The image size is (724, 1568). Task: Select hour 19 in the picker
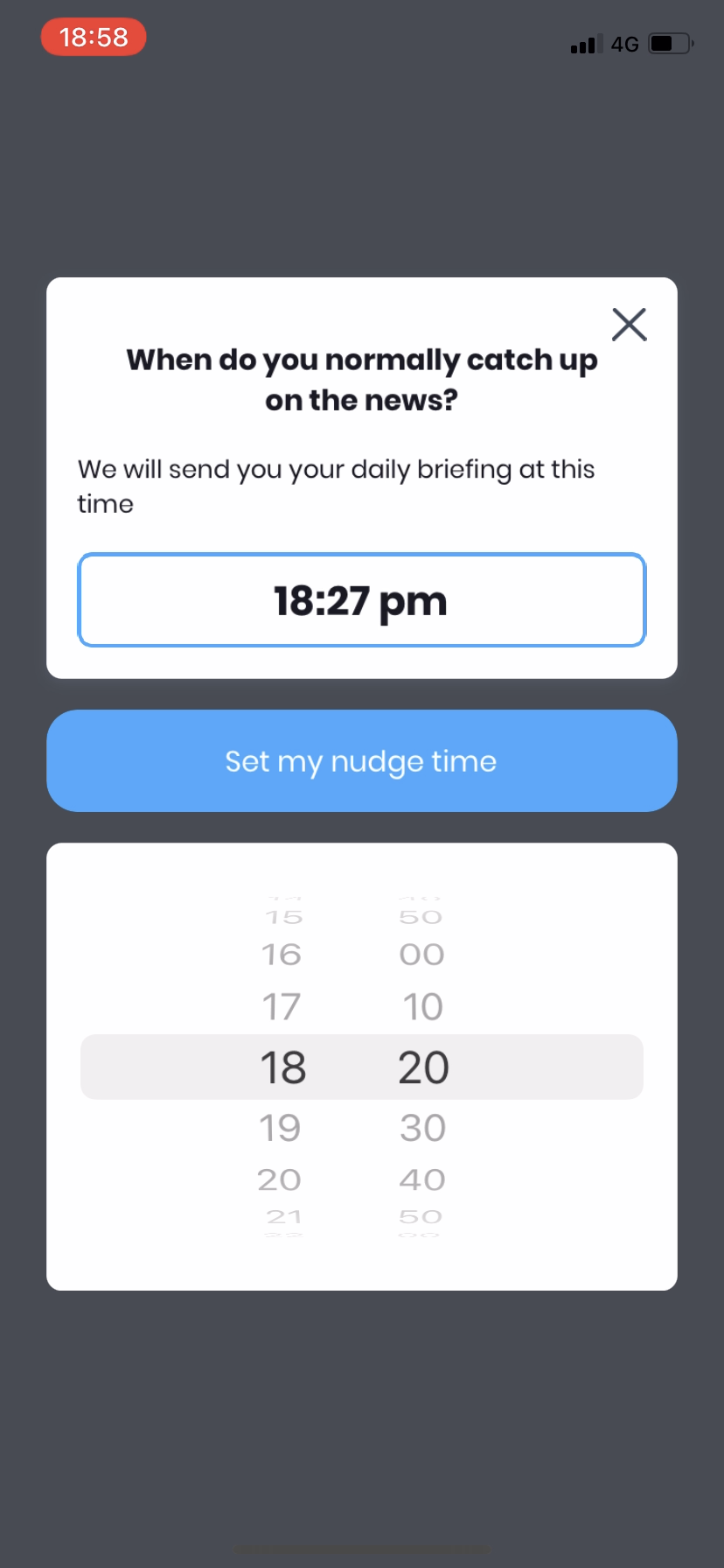[x=281, y=1128]
